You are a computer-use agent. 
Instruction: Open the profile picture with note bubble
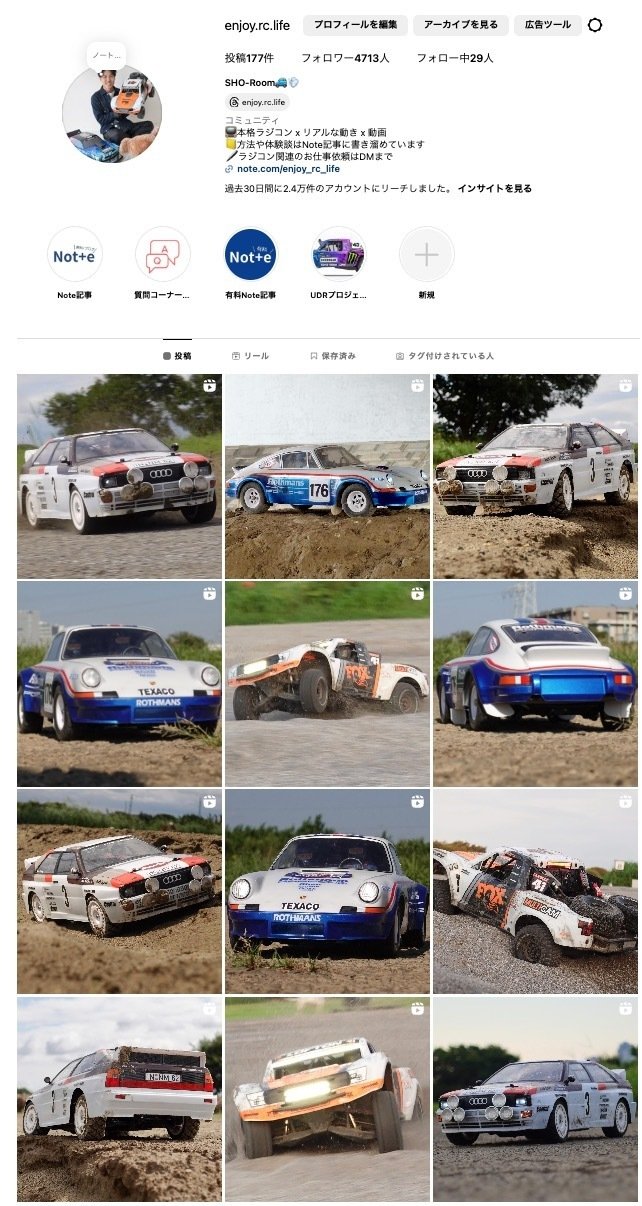pos(112,112)
